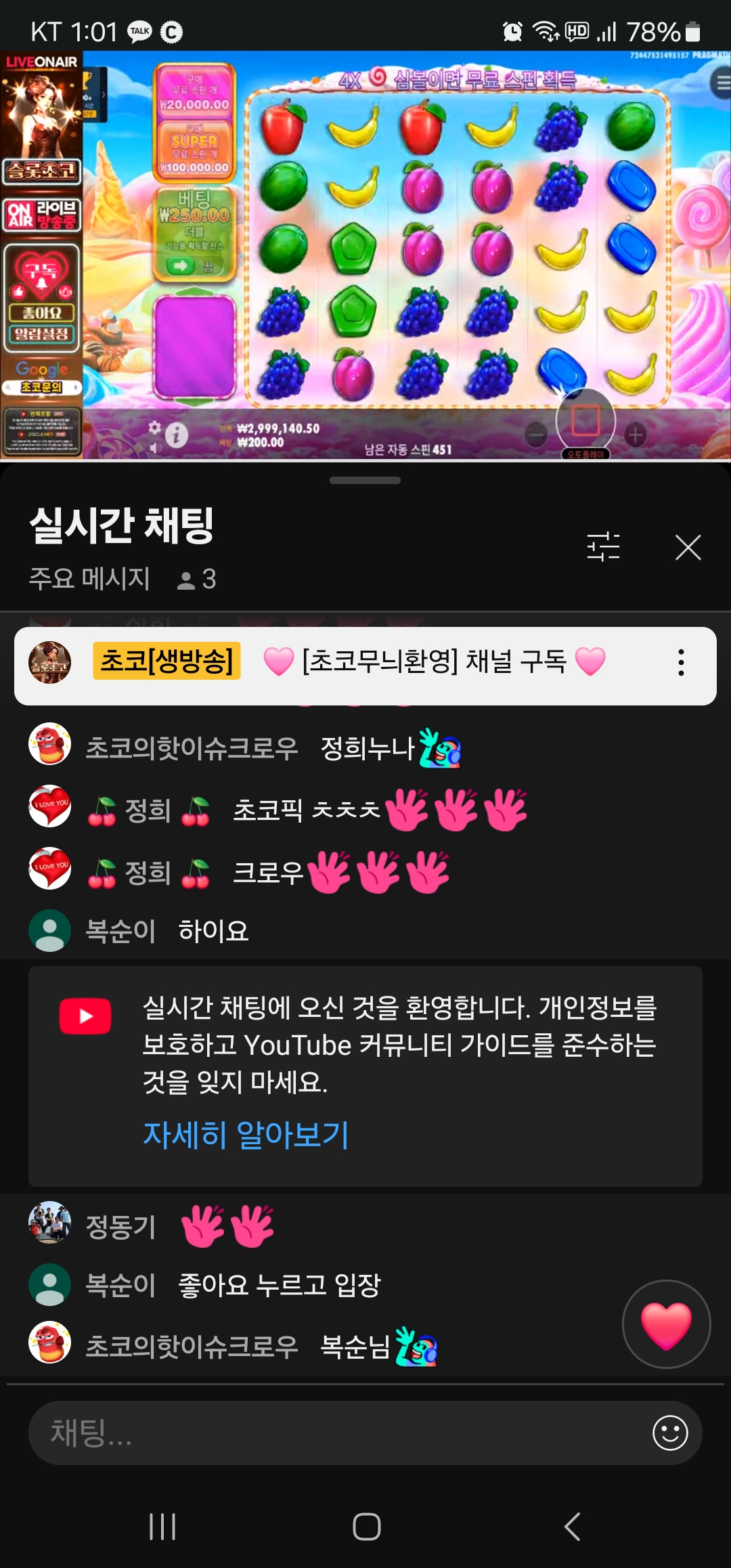Send a heart reaction
This screenshot has width=731, height=1568.
pos(666,1324)
